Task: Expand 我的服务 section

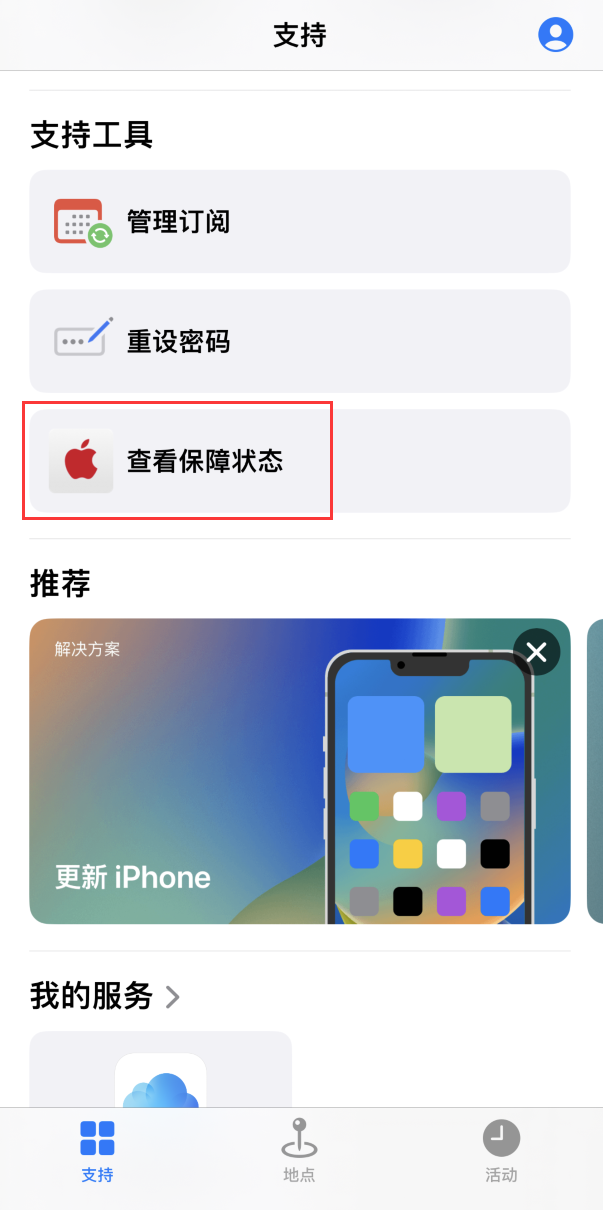Action: (x=105, y=996)
